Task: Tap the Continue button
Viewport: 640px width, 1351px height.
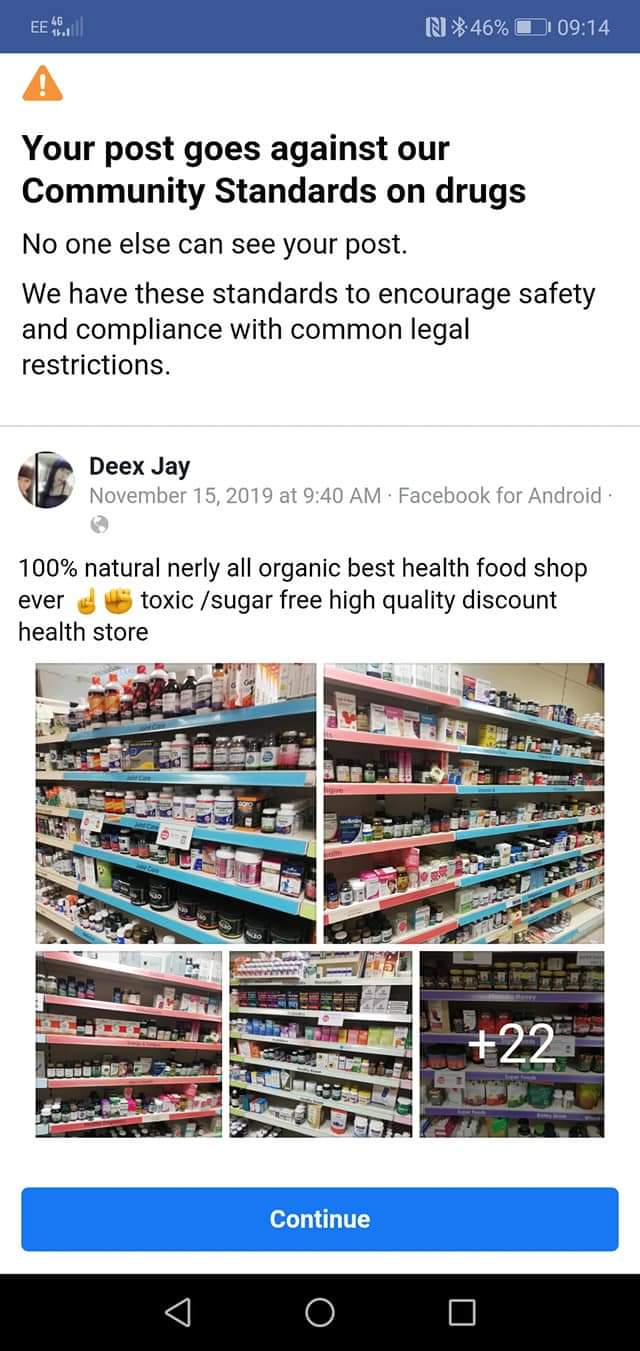Action: click(320, 1218)
